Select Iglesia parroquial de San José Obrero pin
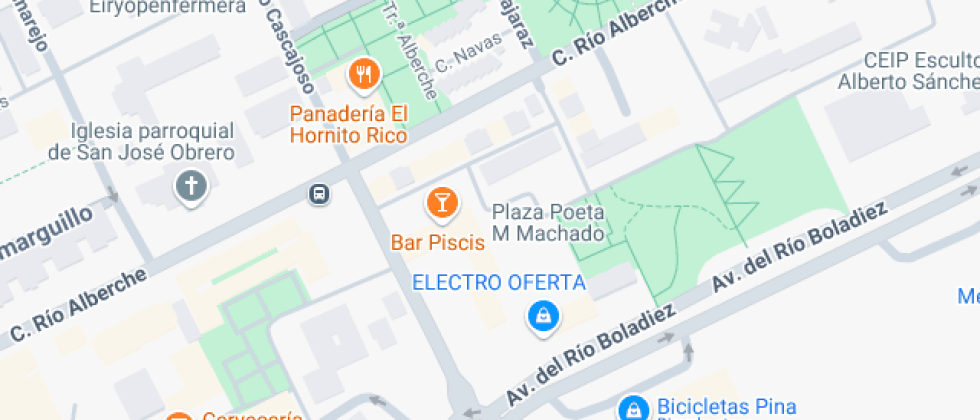This screenshot has height=420, width=980. (x=190, y=186)
